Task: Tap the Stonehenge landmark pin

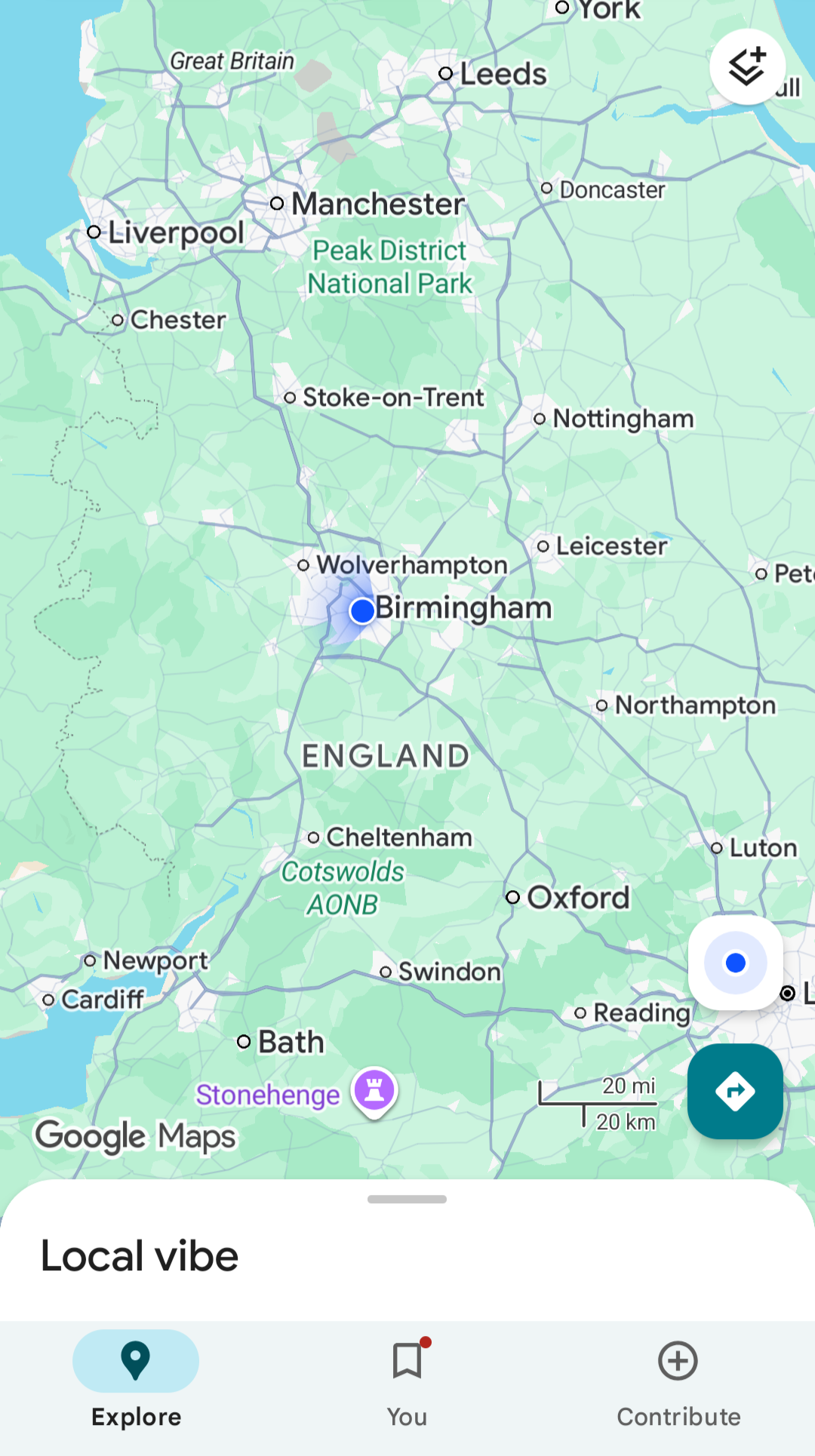Action: (x=374, y=1092)
